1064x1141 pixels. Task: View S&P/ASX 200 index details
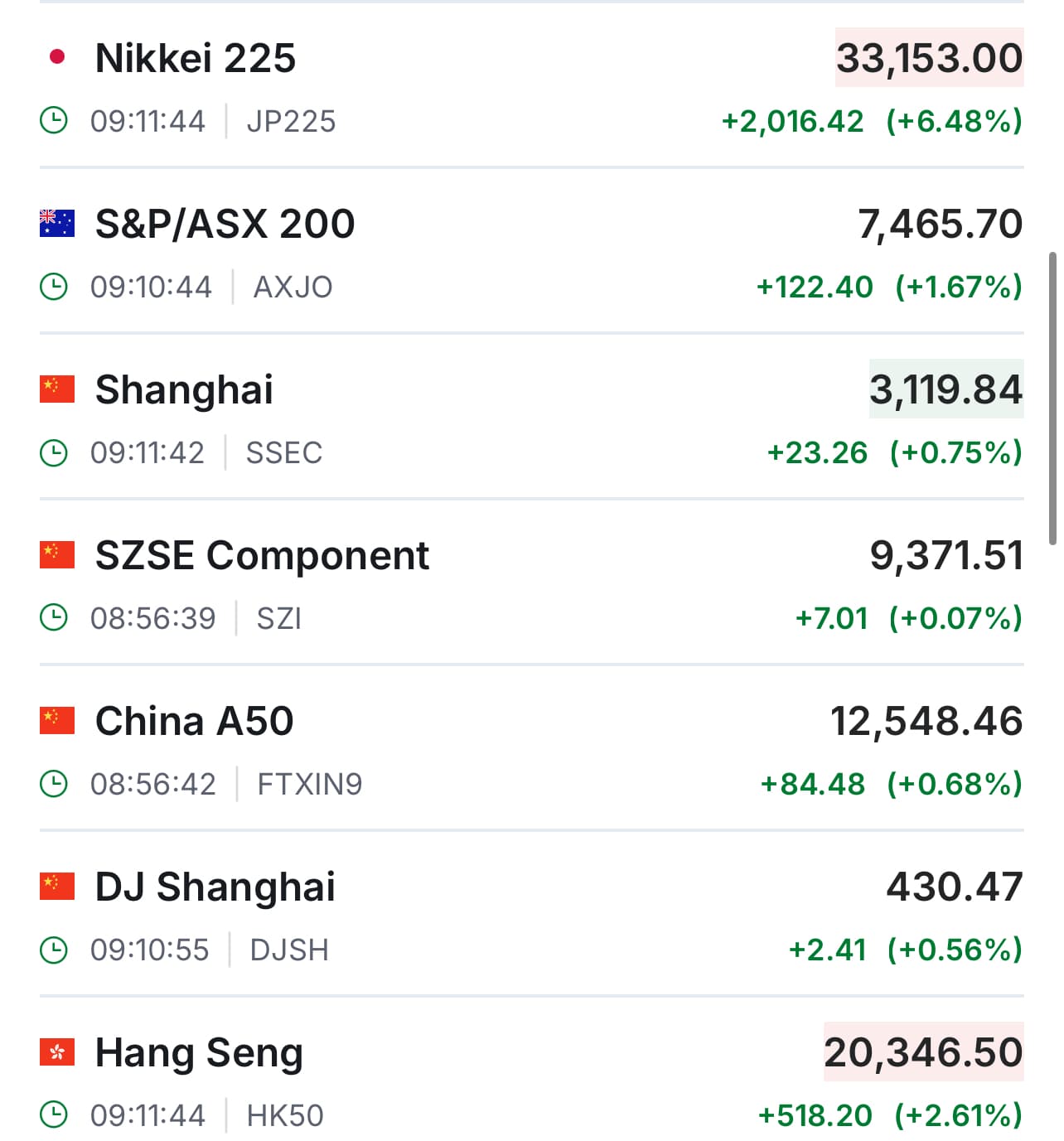click(225, 225)
